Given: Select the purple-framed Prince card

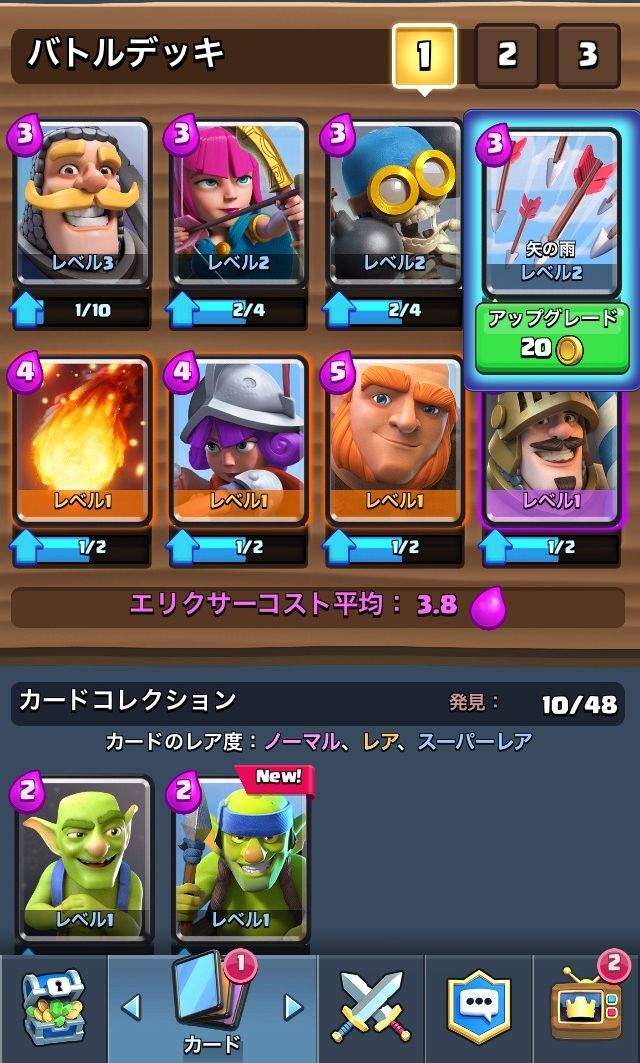Looking at the screenshot, I should pyautogui.click(x=551, y=441).
